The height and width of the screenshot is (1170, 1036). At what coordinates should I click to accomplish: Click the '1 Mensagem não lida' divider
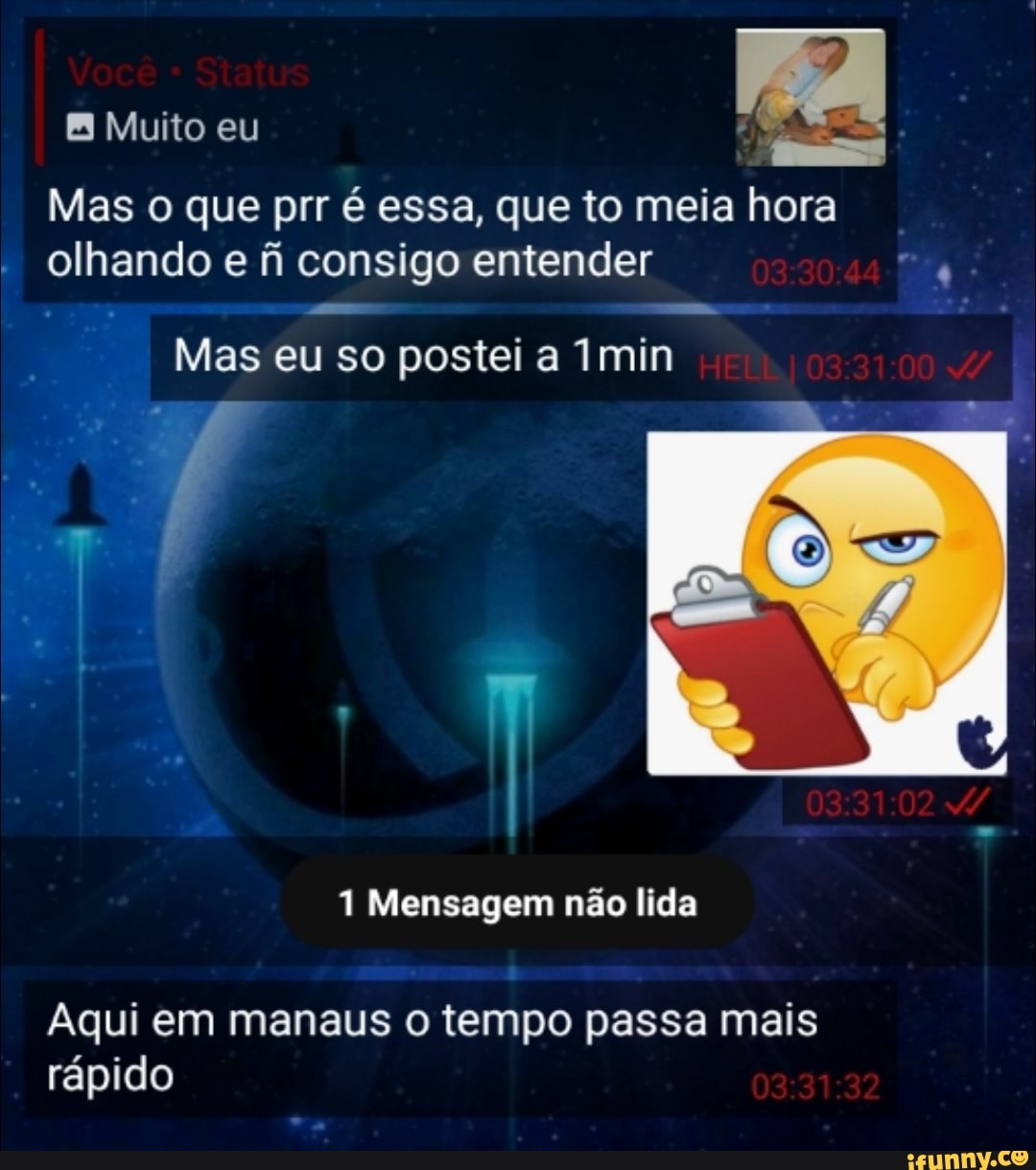point(518,901)
